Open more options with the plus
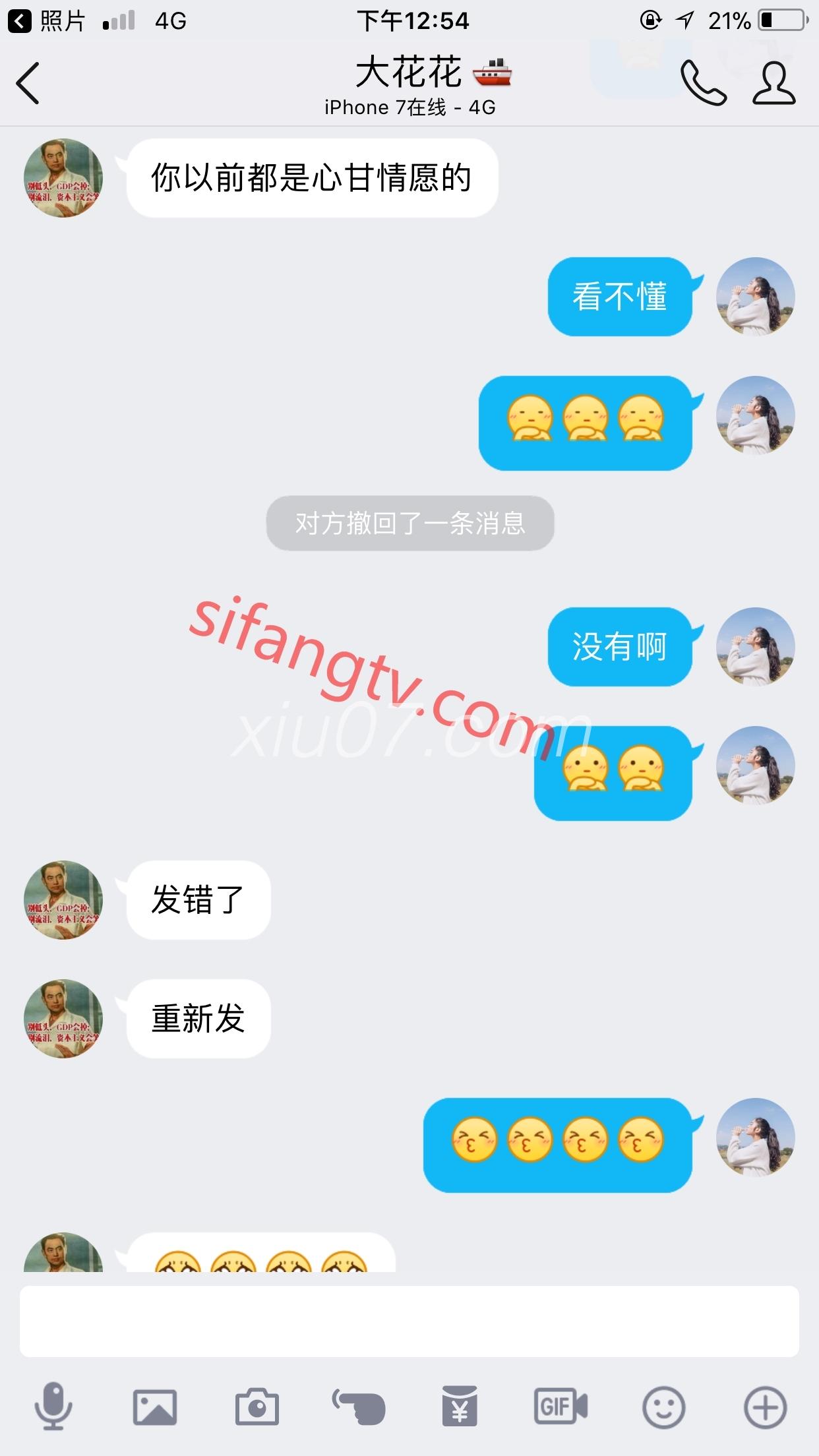The image size is (819, 1456). pos(765,1407)
